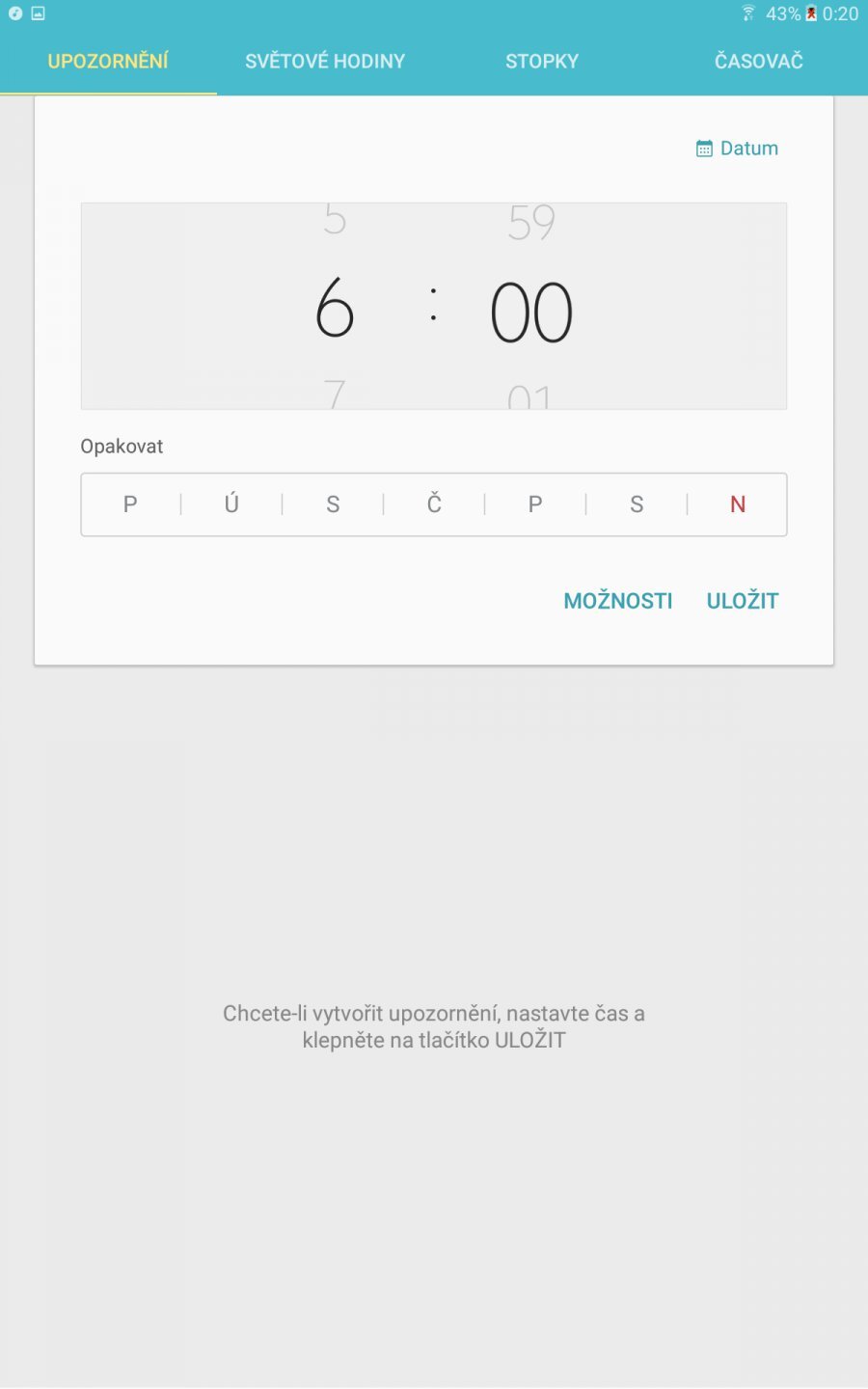The width and height of the screenshot is (868, 1389).
Task: Save the alarm with ULOŽIT
Action: [x=742, y=600]
